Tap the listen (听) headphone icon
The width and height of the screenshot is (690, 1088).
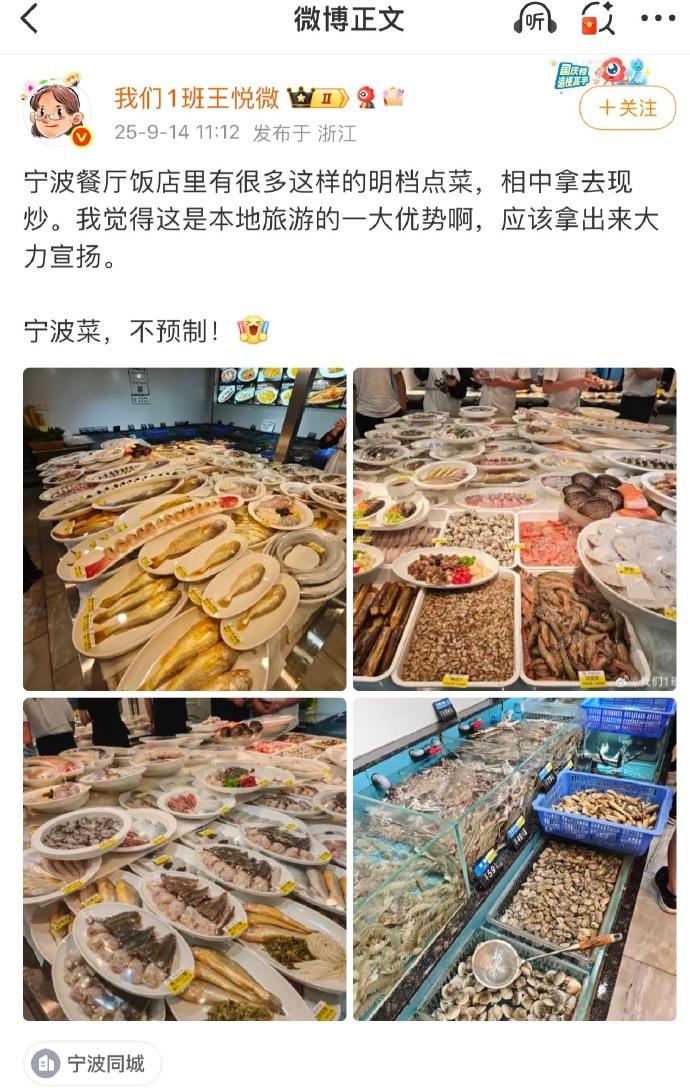coord(535,18)
